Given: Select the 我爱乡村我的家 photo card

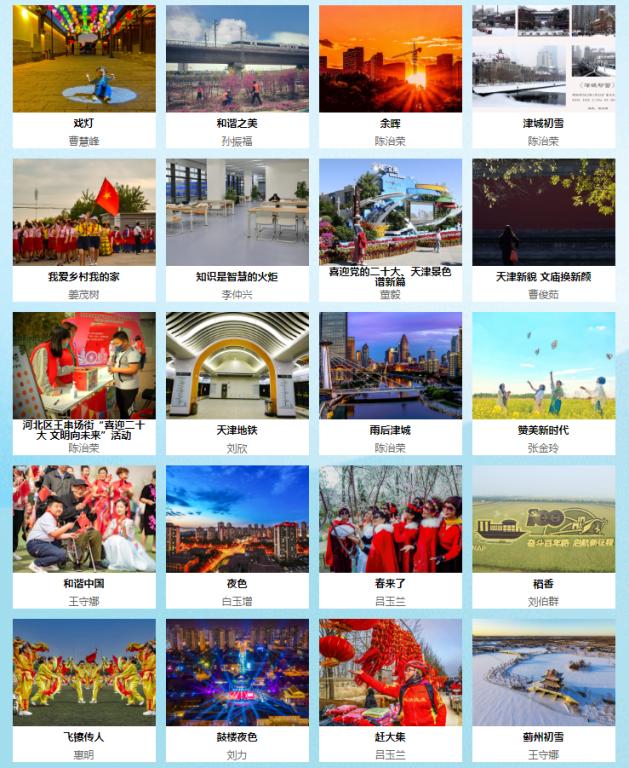Looking at the screenshot, I should click(x=84, y=212).
